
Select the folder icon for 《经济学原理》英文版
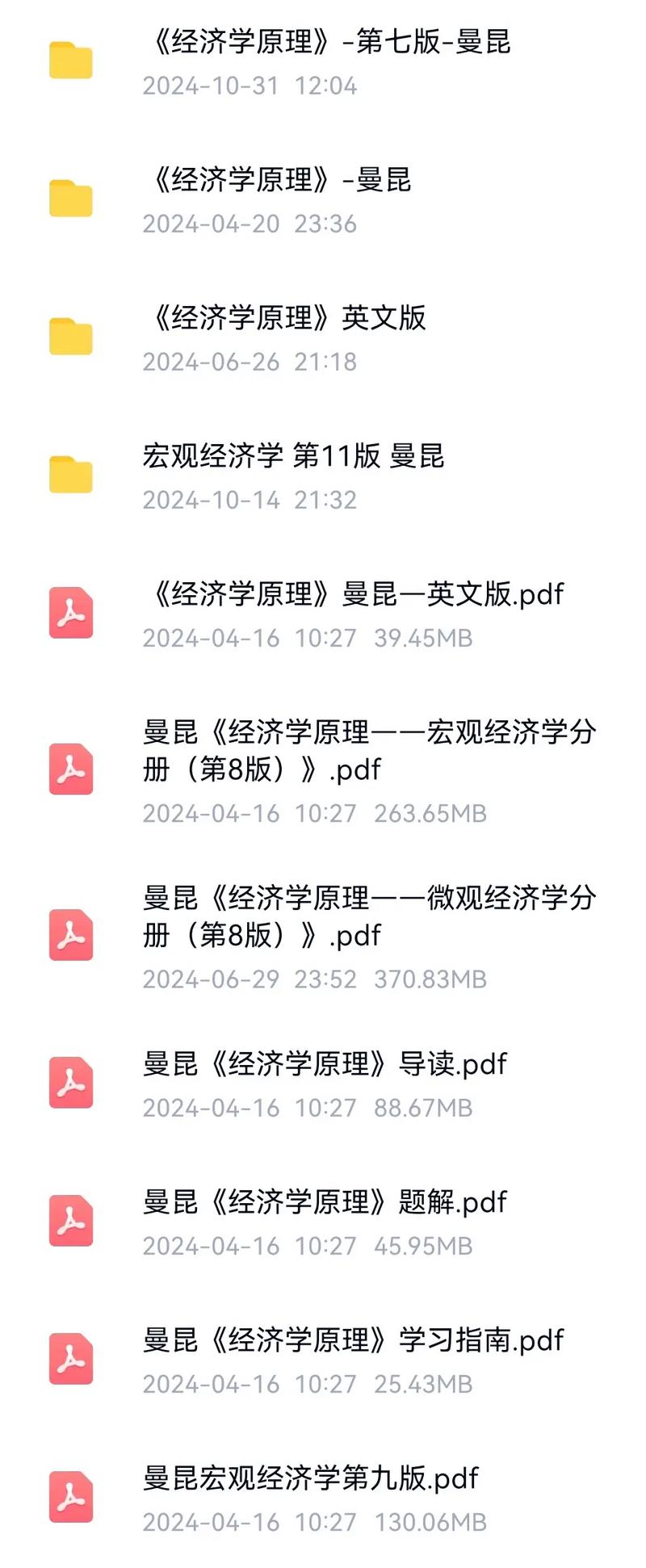(x=71, y=334)
